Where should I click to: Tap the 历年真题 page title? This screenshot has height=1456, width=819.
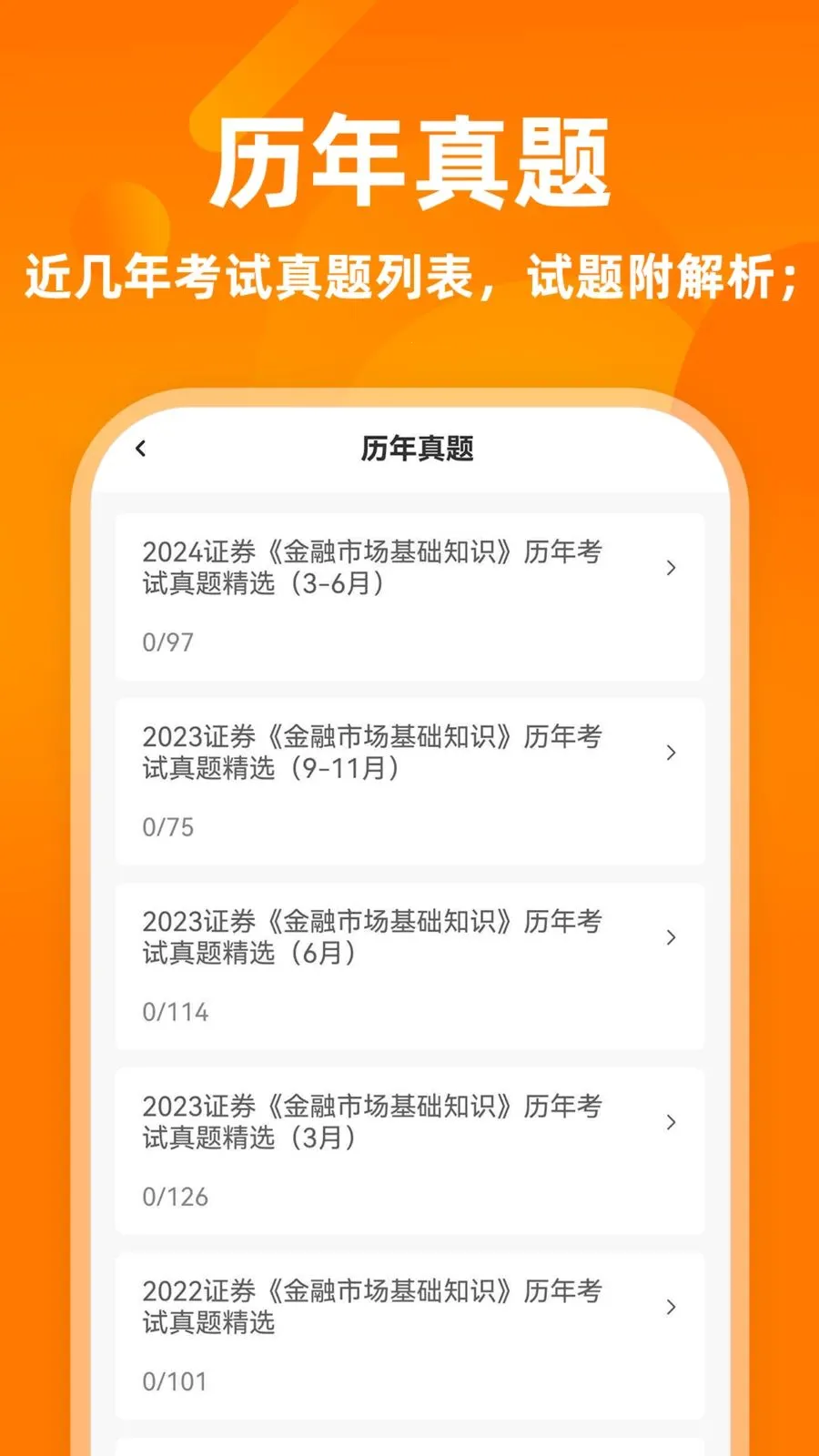(419, 449)
